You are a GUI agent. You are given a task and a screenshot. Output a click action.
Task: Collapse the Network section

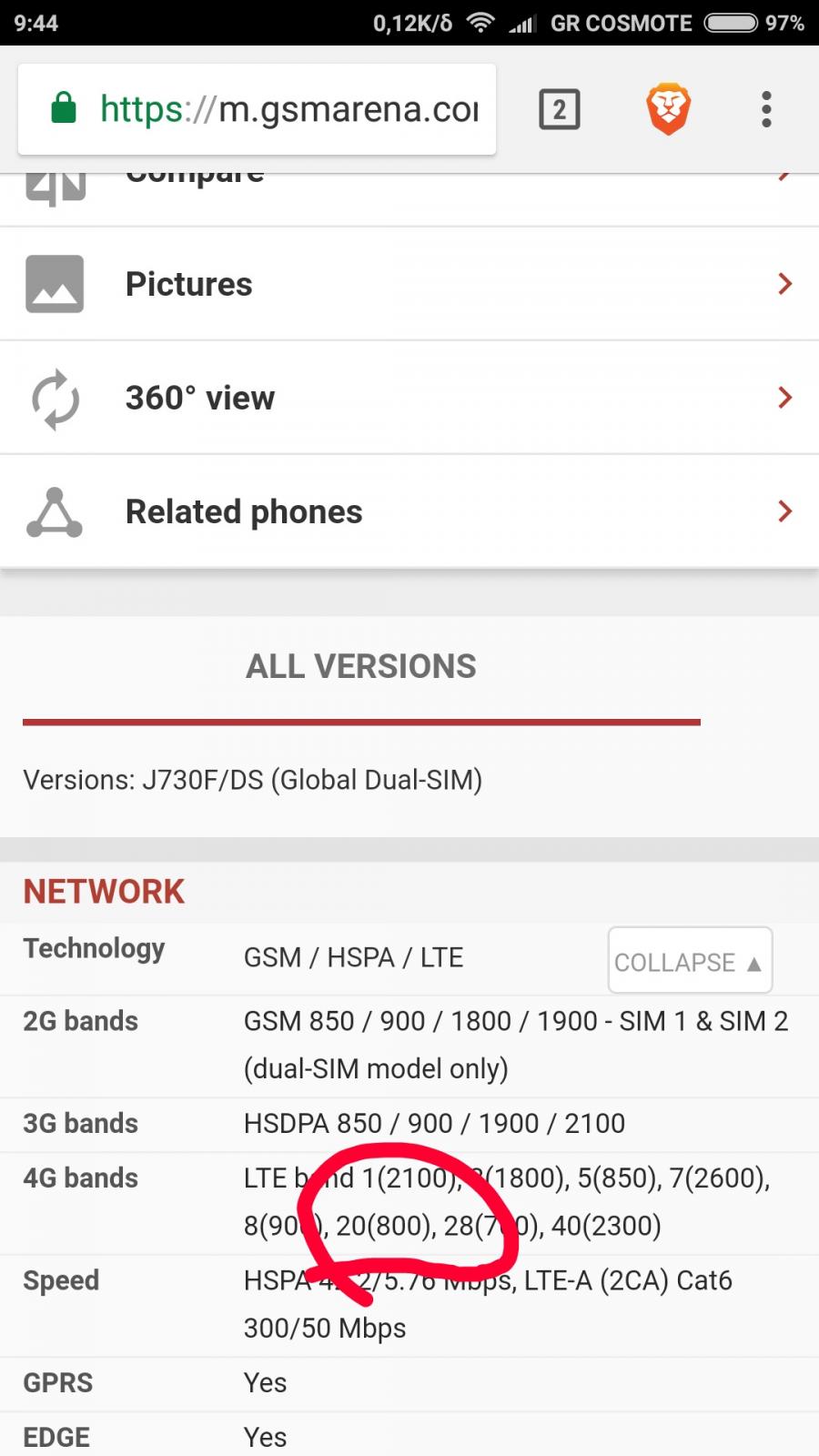(690, 961)
